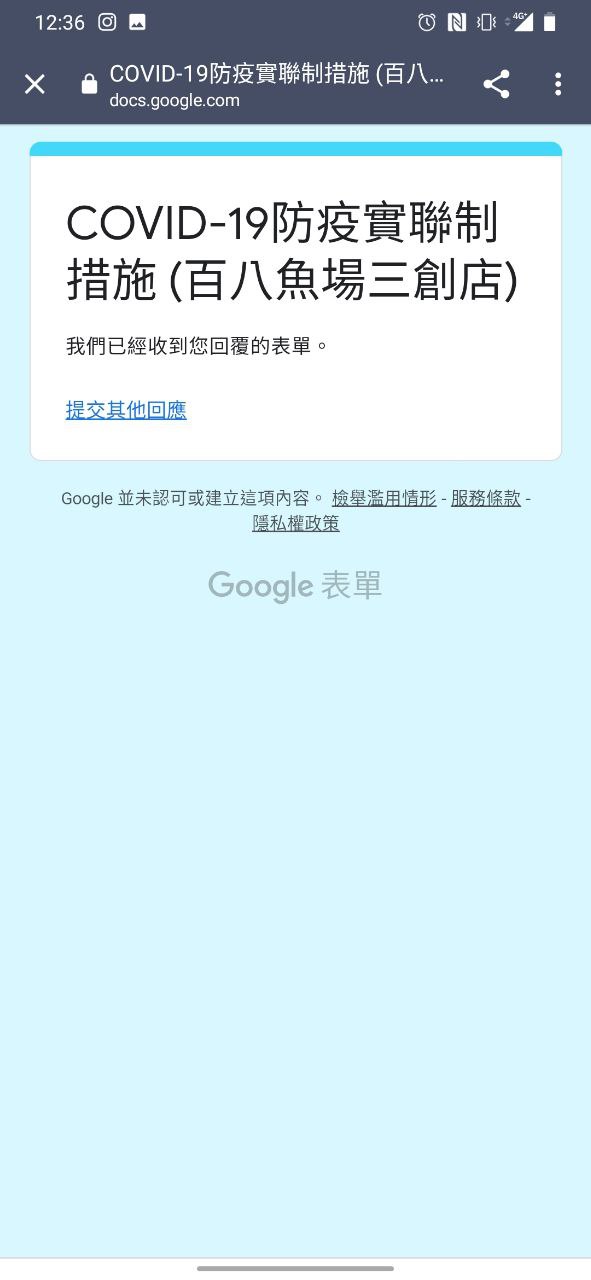Open the 隱私權政策 link
591x1280 pixels.
(296, 523)
